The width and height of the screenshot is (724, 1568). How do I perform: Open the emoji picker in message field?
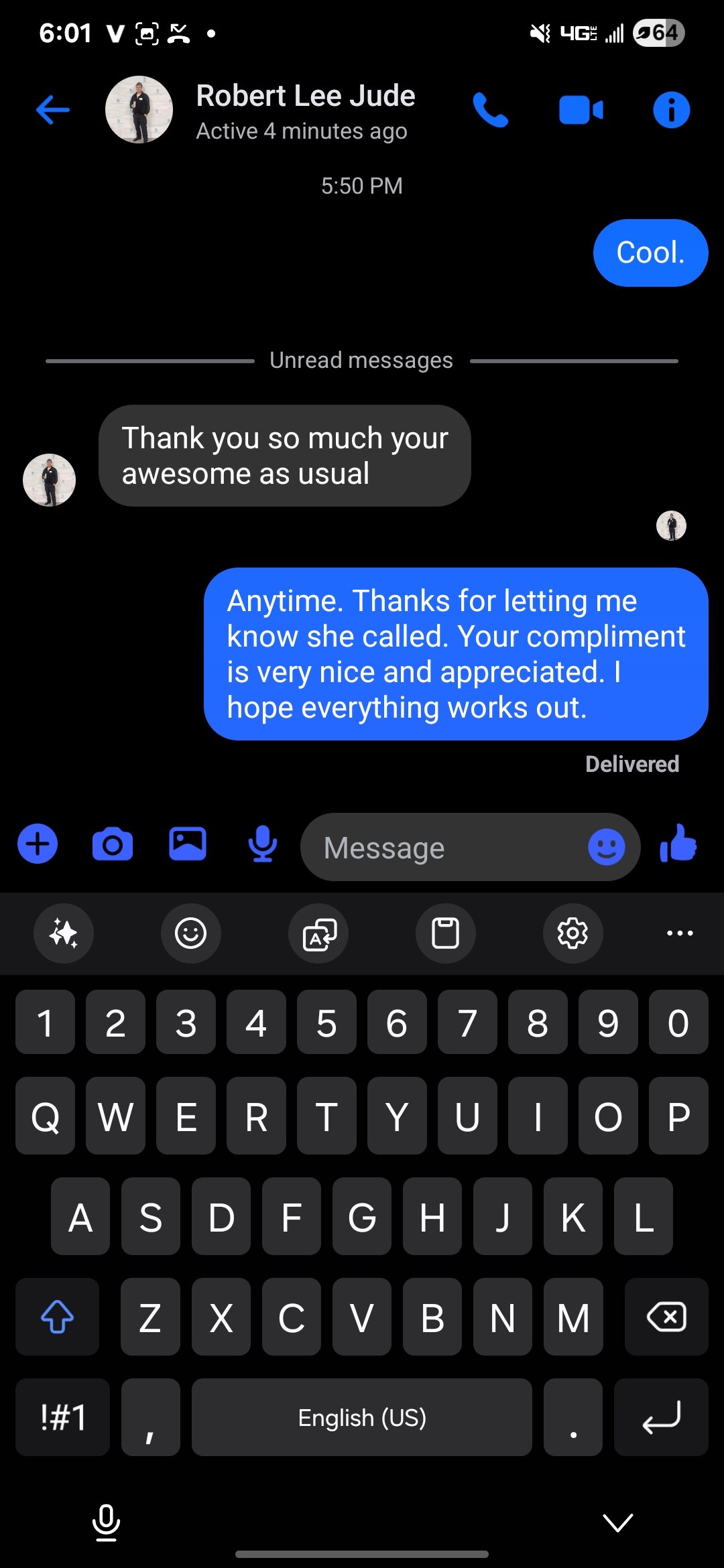[606, 847]
